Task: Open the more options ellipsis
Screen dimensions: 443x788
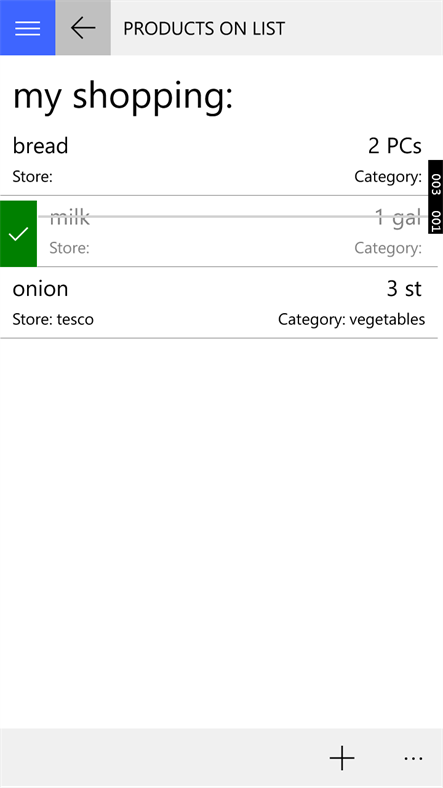Action: click(413, 758)
